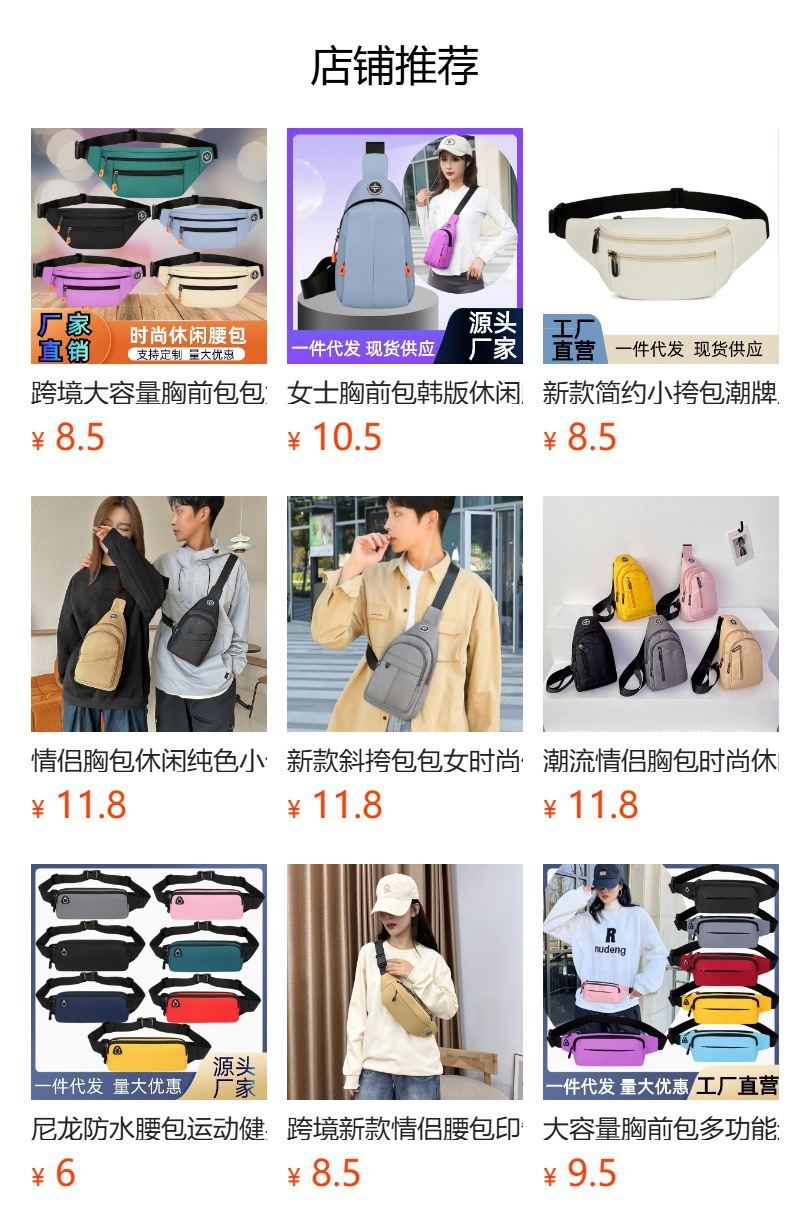Open the 大容量胸前包多功能 item at ¥9.5
This screenshot has width=790, height=1232.
[x=660, y=982]
